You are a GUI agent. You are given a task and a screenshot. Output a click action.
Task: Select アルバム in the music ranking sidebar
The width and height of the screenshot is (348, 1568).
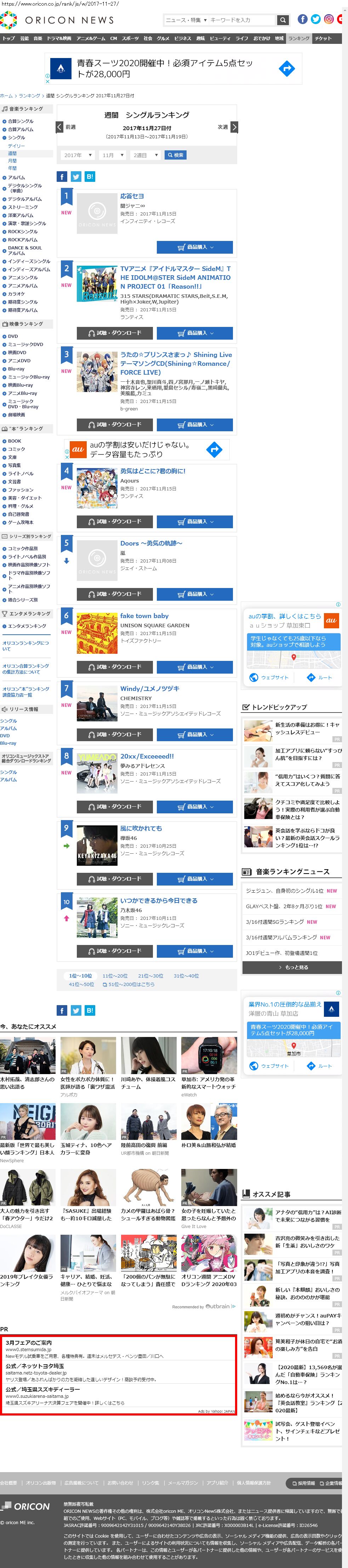(x=16, y=178)
